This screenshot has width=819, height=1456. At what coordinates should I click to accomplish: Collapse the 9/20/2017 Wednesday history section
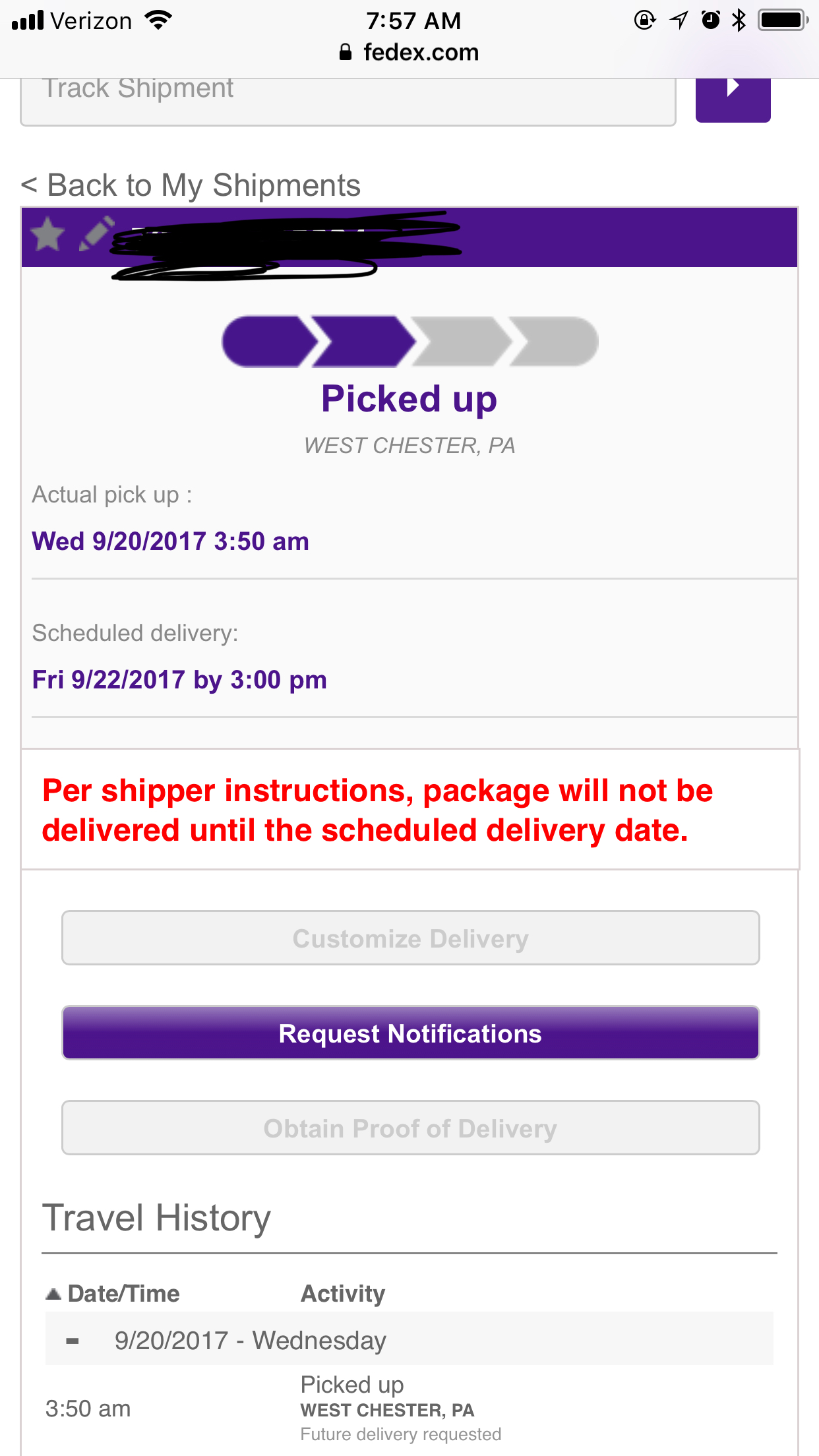pos(73,1341)
